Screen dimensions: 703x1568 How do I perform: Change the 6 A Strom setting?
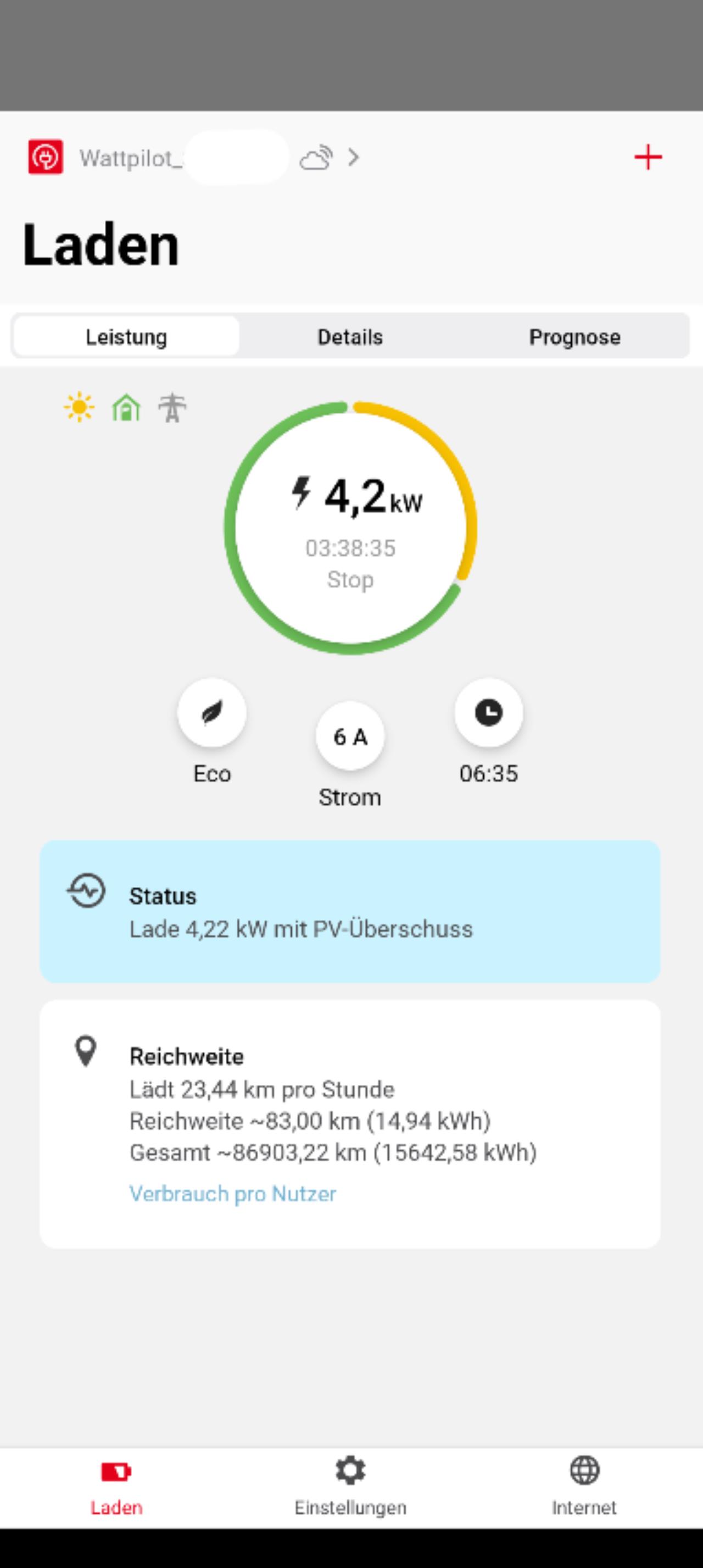point(350,736)
